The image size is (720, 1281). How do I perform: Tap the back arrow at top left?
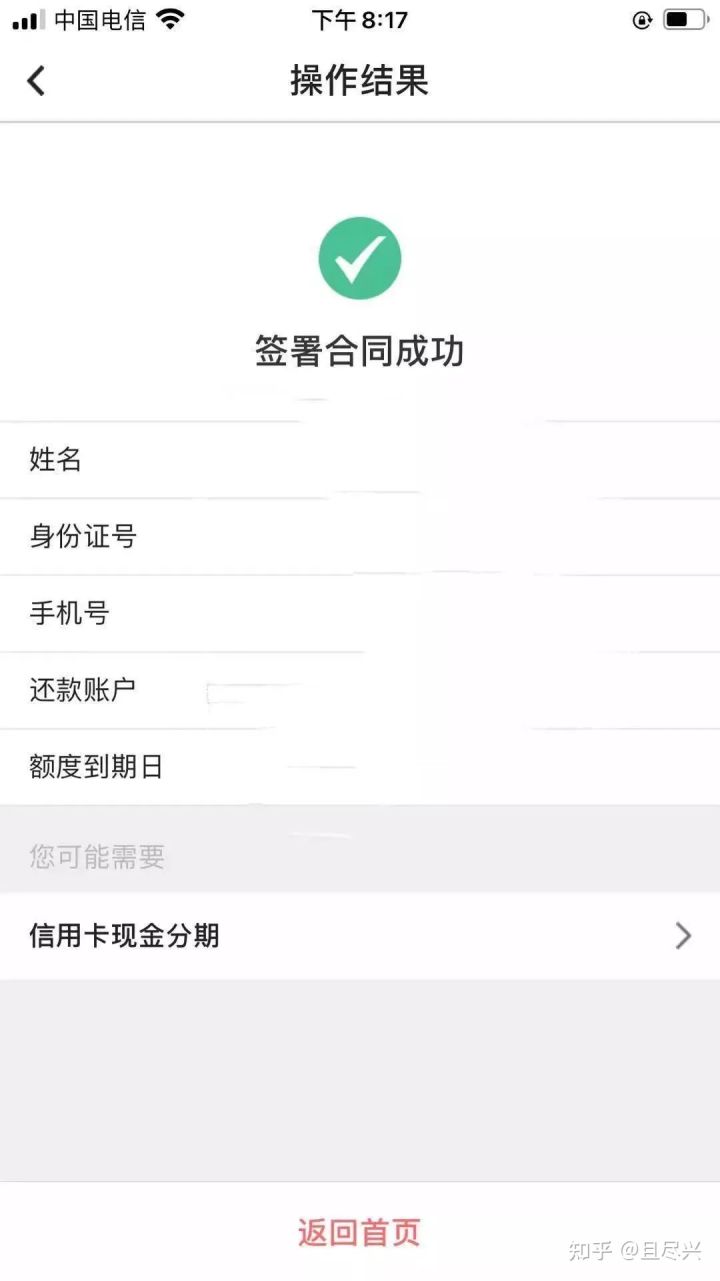pos(36,81)
